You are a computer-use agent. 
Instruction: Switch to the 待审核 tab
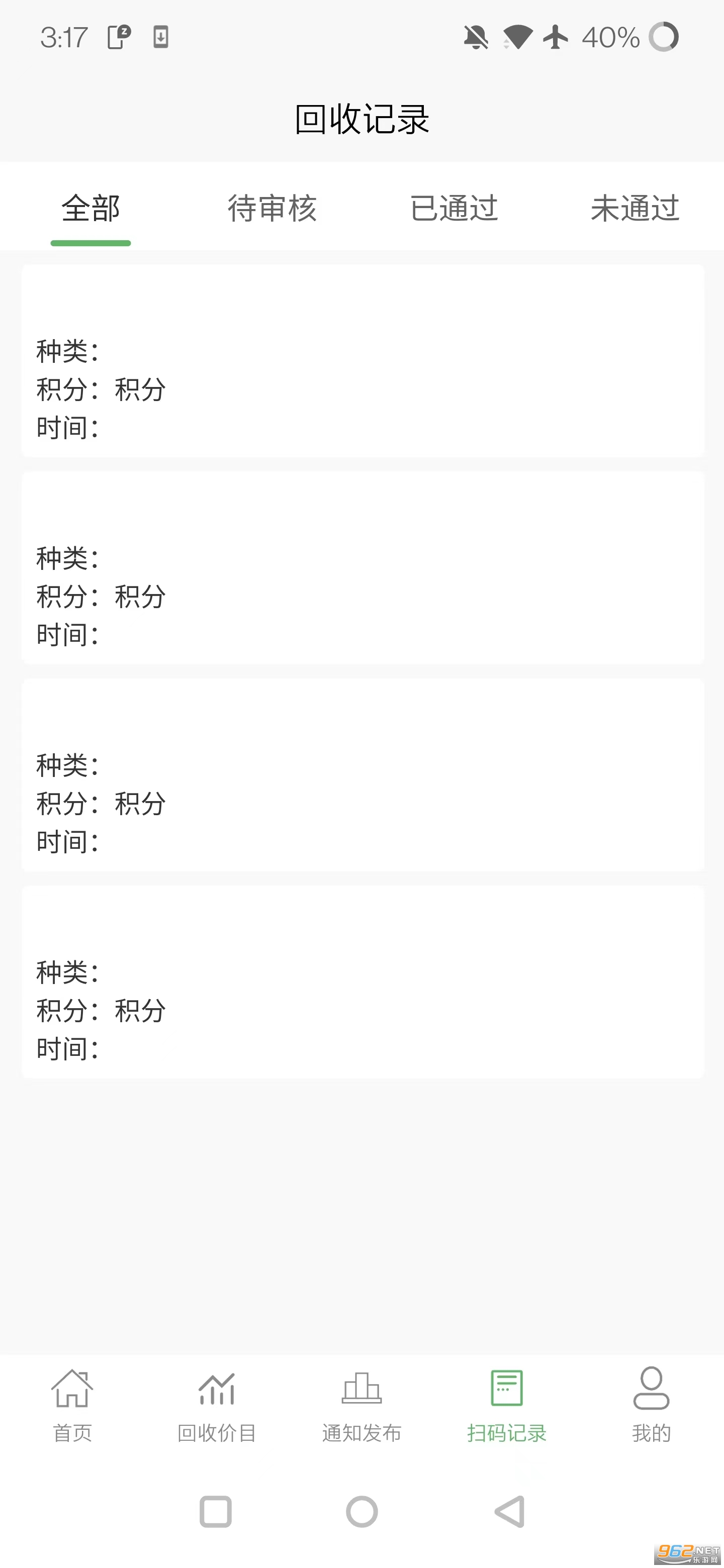[x=272, y=209]
